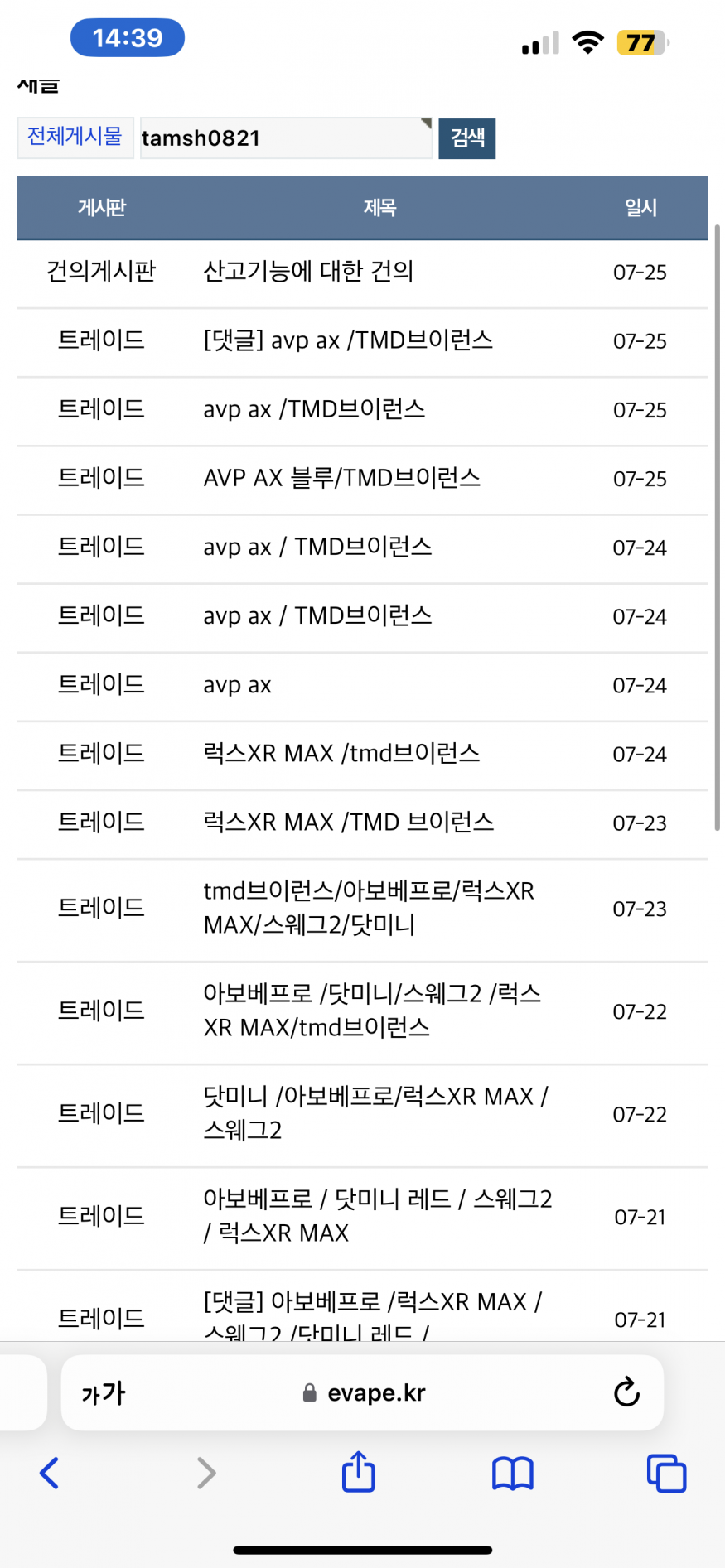Go back to the previous page
This screenshot has width=725, height=1568.
tap(50, 1473)
